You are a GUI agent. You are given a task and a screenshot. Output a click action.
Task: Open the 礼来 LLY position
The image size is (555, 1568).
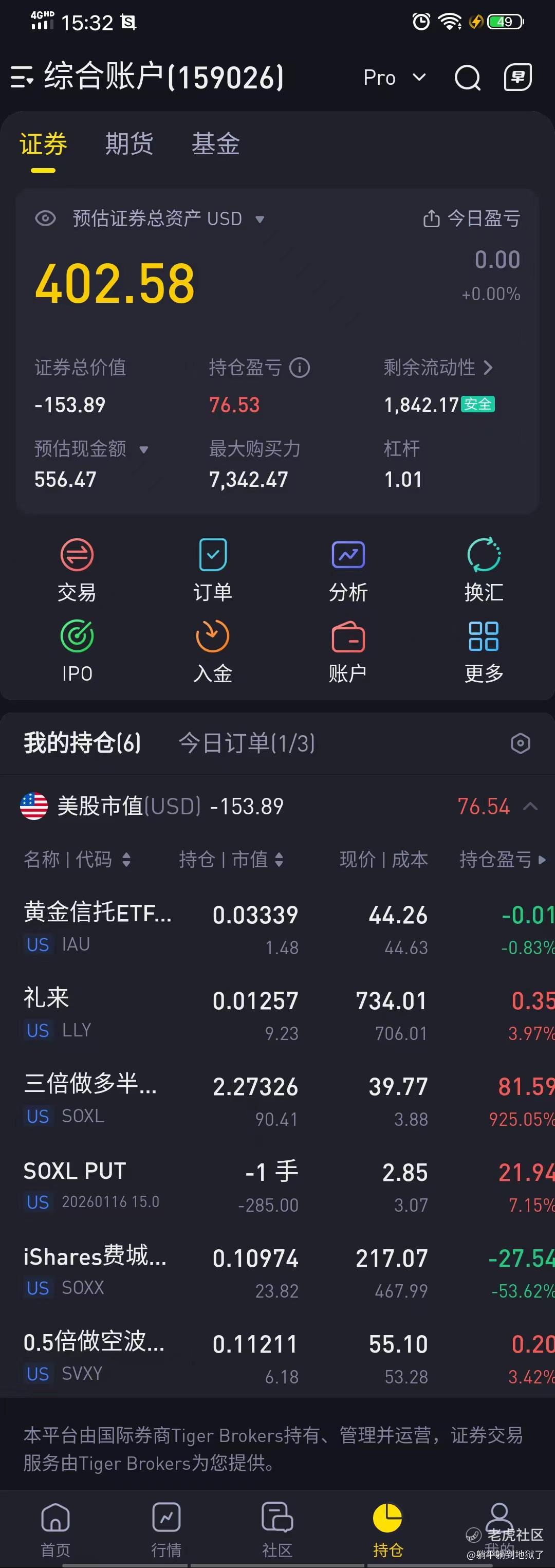[x=277, y=1015]
